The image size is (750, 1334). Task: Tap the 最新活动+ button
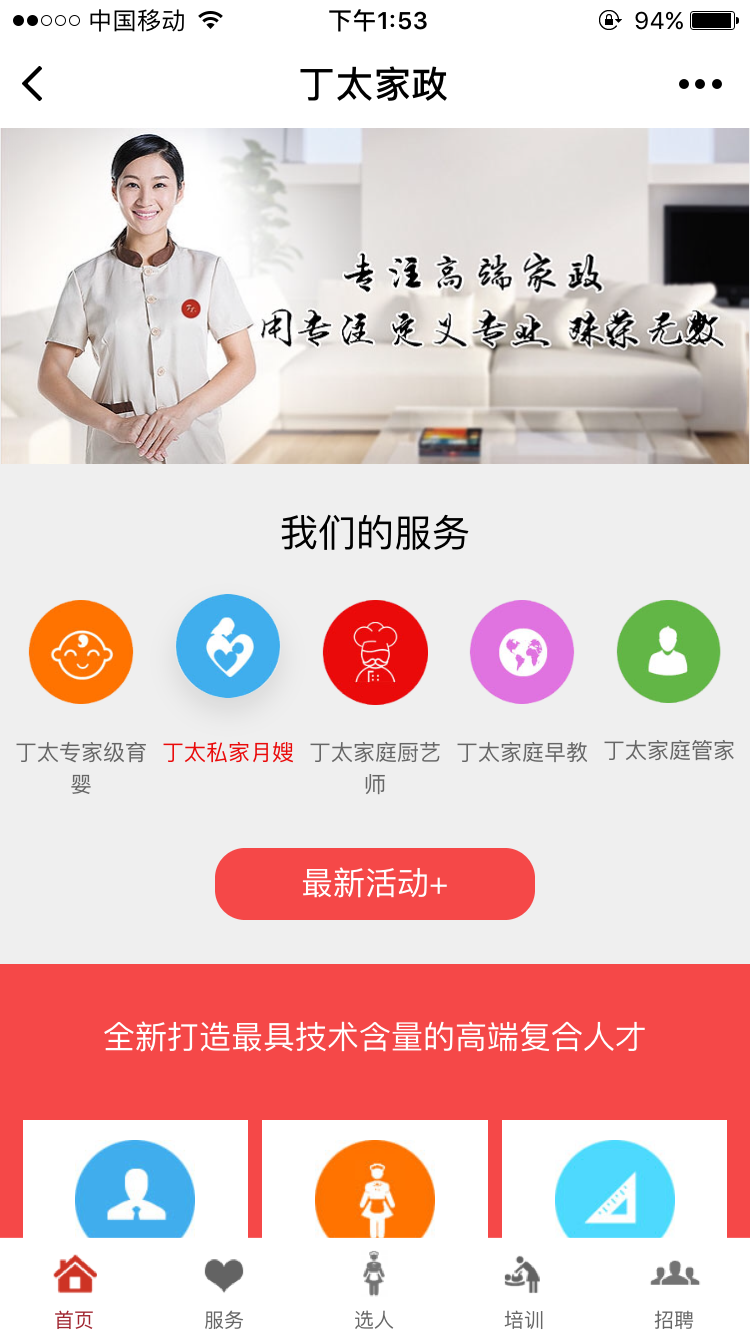375,884
